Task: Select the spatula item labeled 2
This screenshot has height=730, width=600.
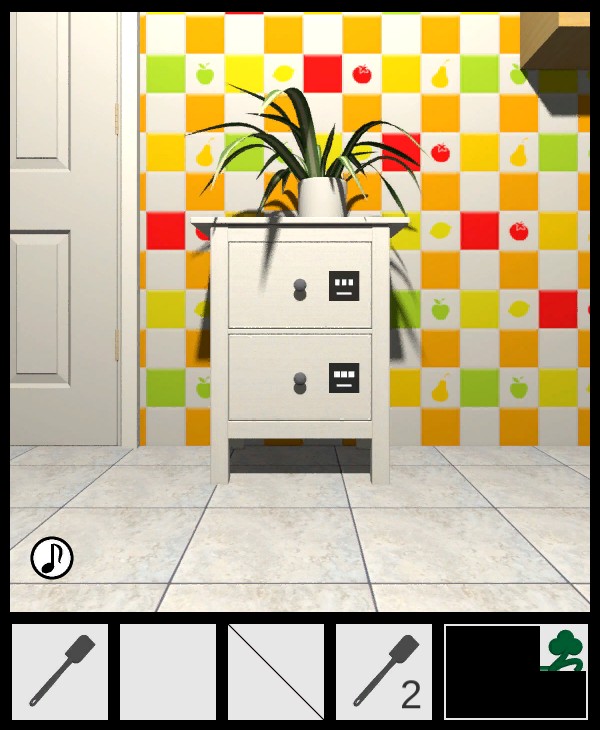Action: coord(384,671)
